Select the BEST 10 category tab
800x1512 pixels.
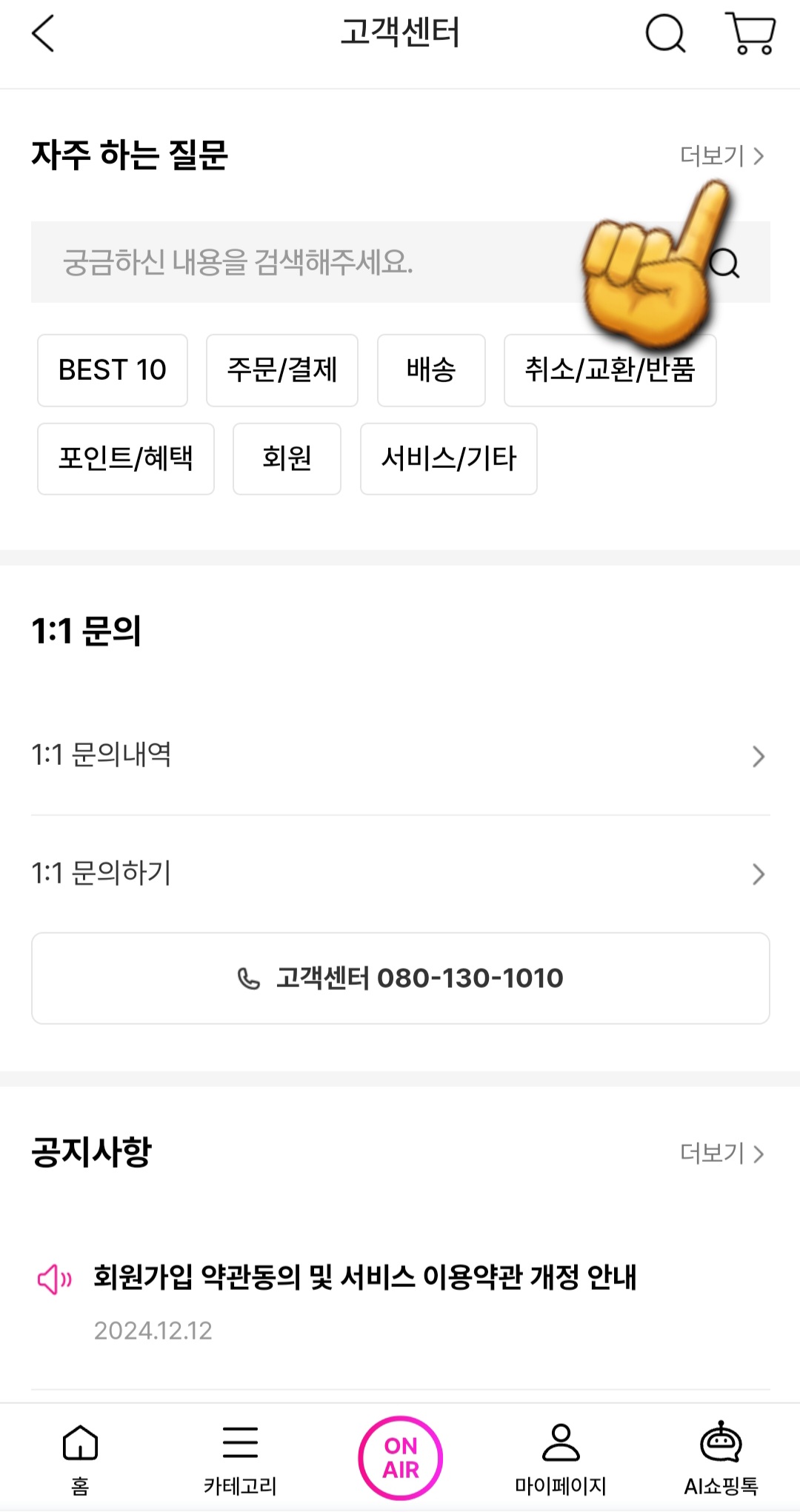pos(112,370)
